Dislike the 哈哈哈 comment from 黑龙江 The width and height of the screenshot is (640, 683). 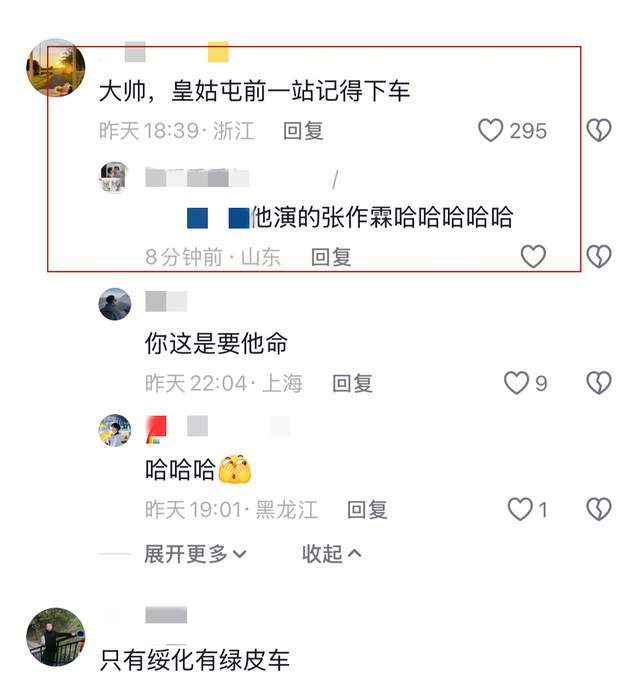[x=598, y=509]
